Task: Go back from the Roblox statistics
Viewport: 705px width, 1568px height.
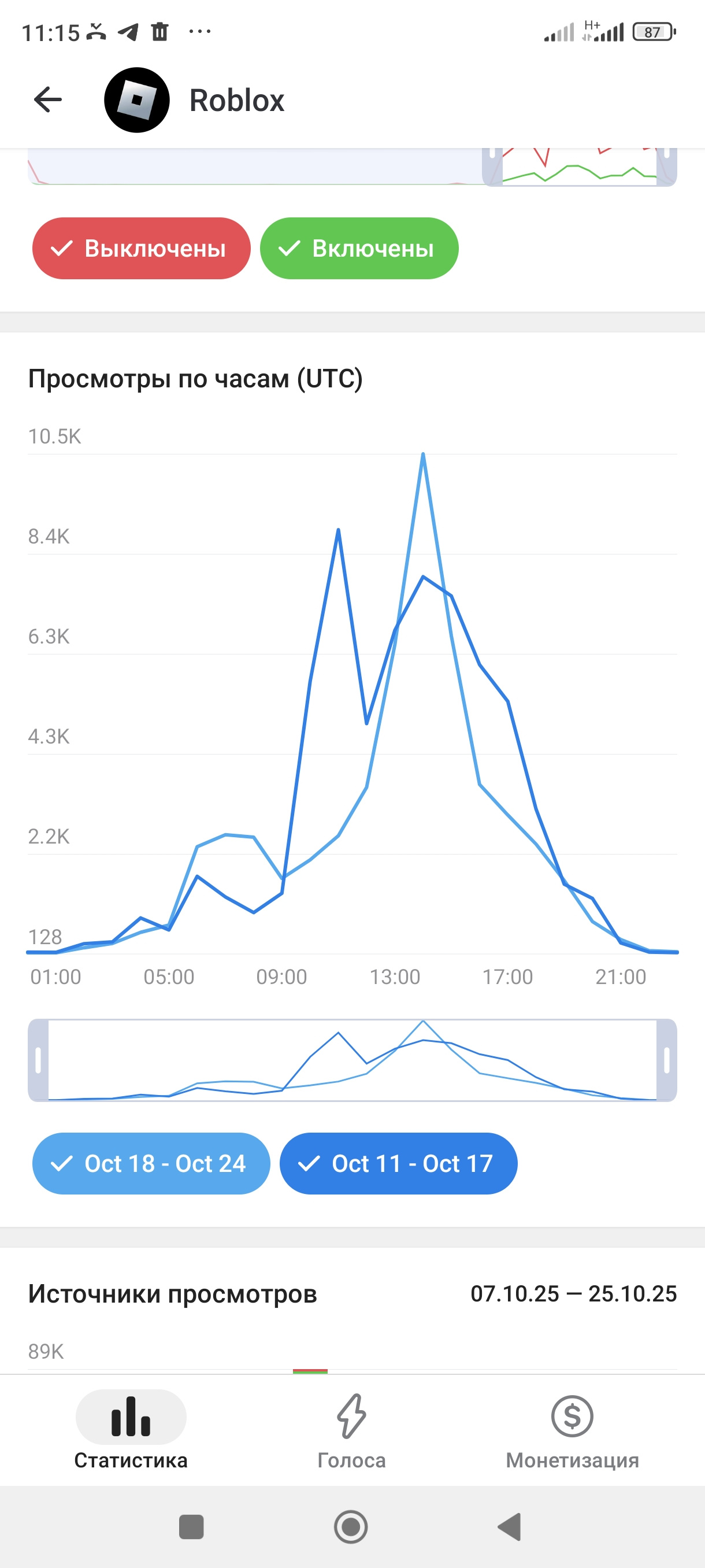Action: tap(48, 100)
